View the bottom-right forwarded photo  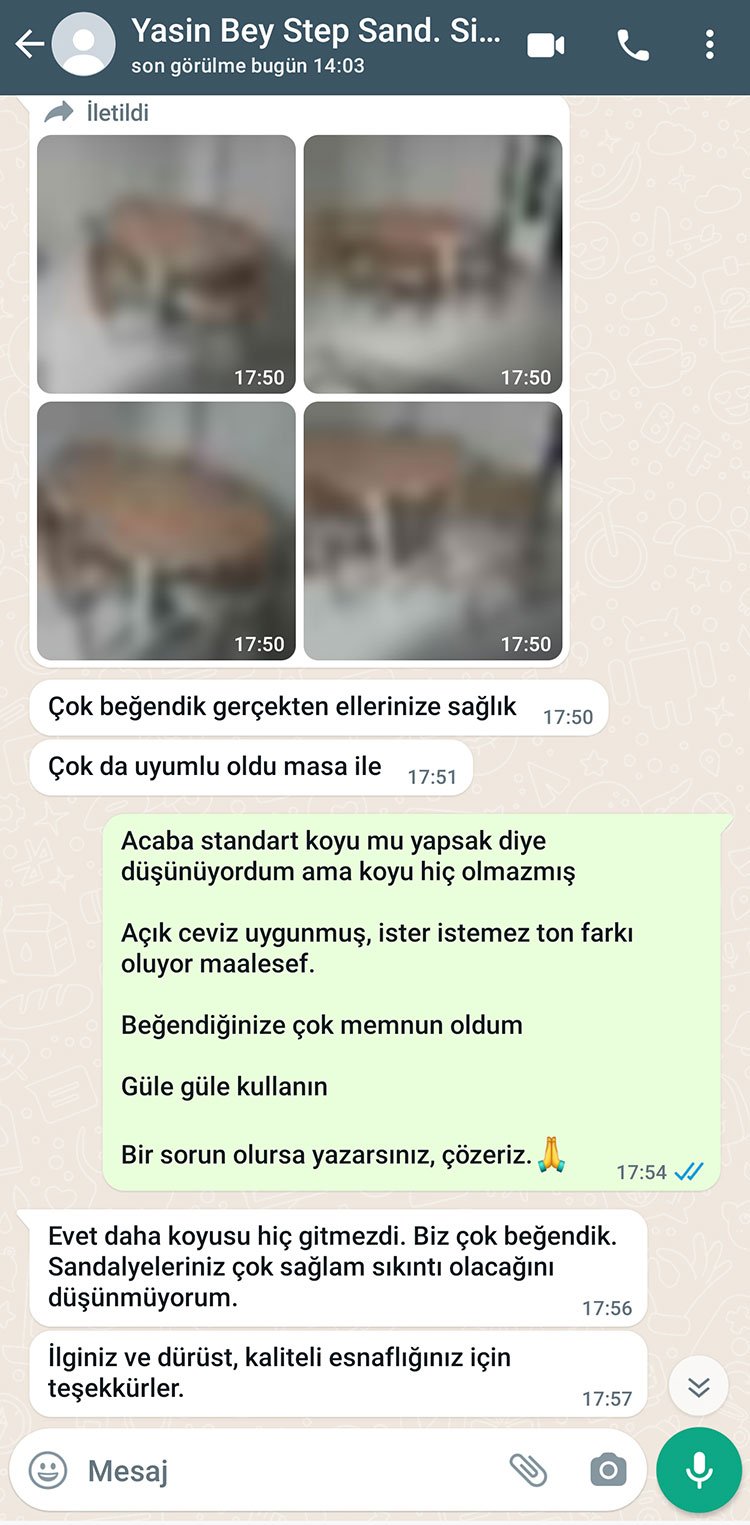click(433, 531)
